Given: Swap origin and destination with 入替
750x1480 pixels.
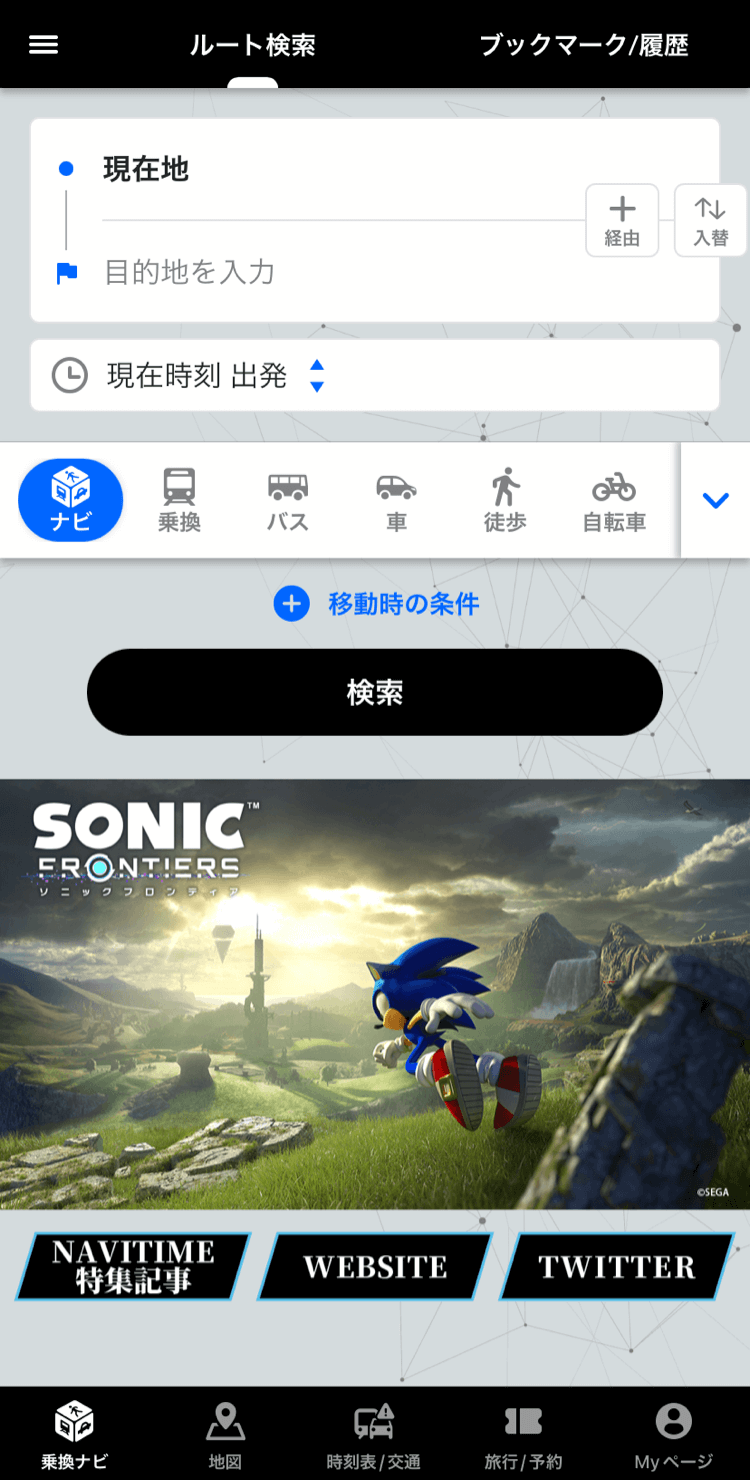Looking at the screenshot, I should 710,220.
